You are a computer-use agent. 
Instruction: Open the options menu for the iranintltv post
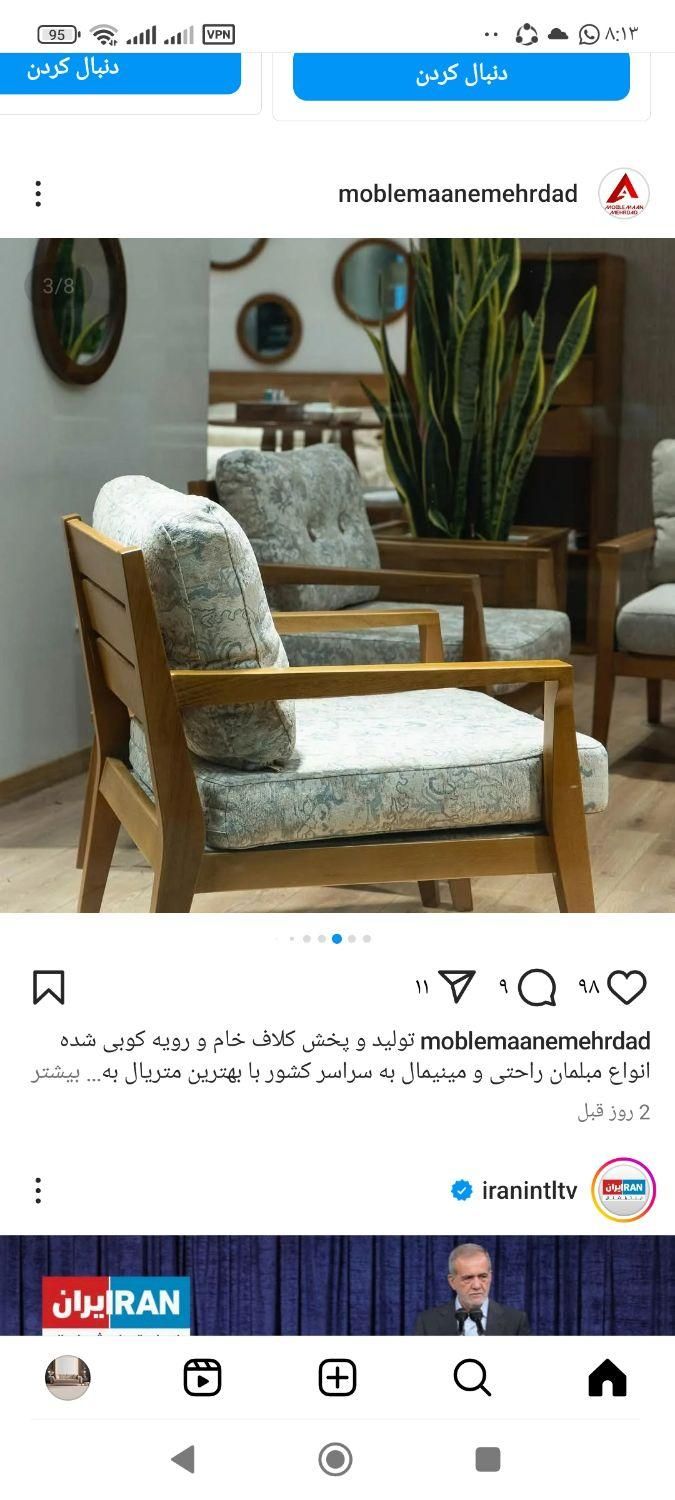38,1190
